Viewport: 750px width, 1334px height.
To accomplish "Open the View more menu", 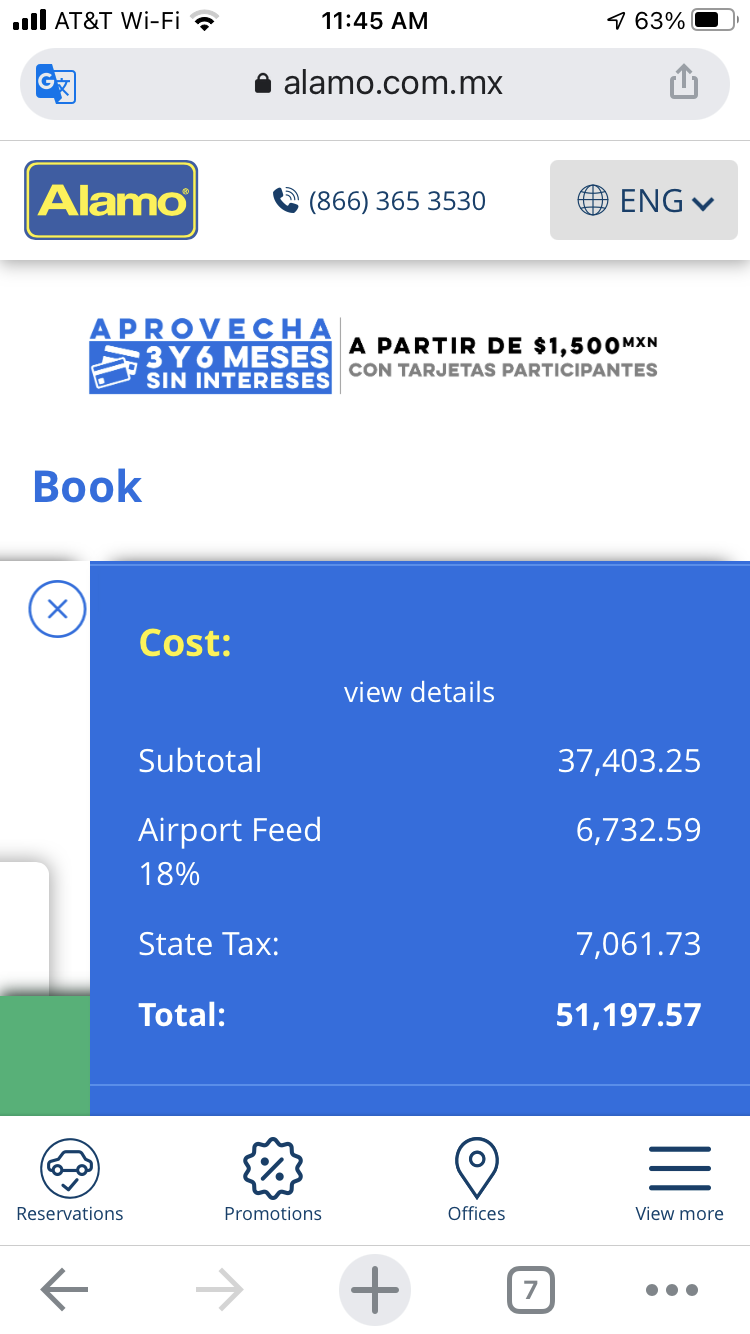I will [679, 1182].
